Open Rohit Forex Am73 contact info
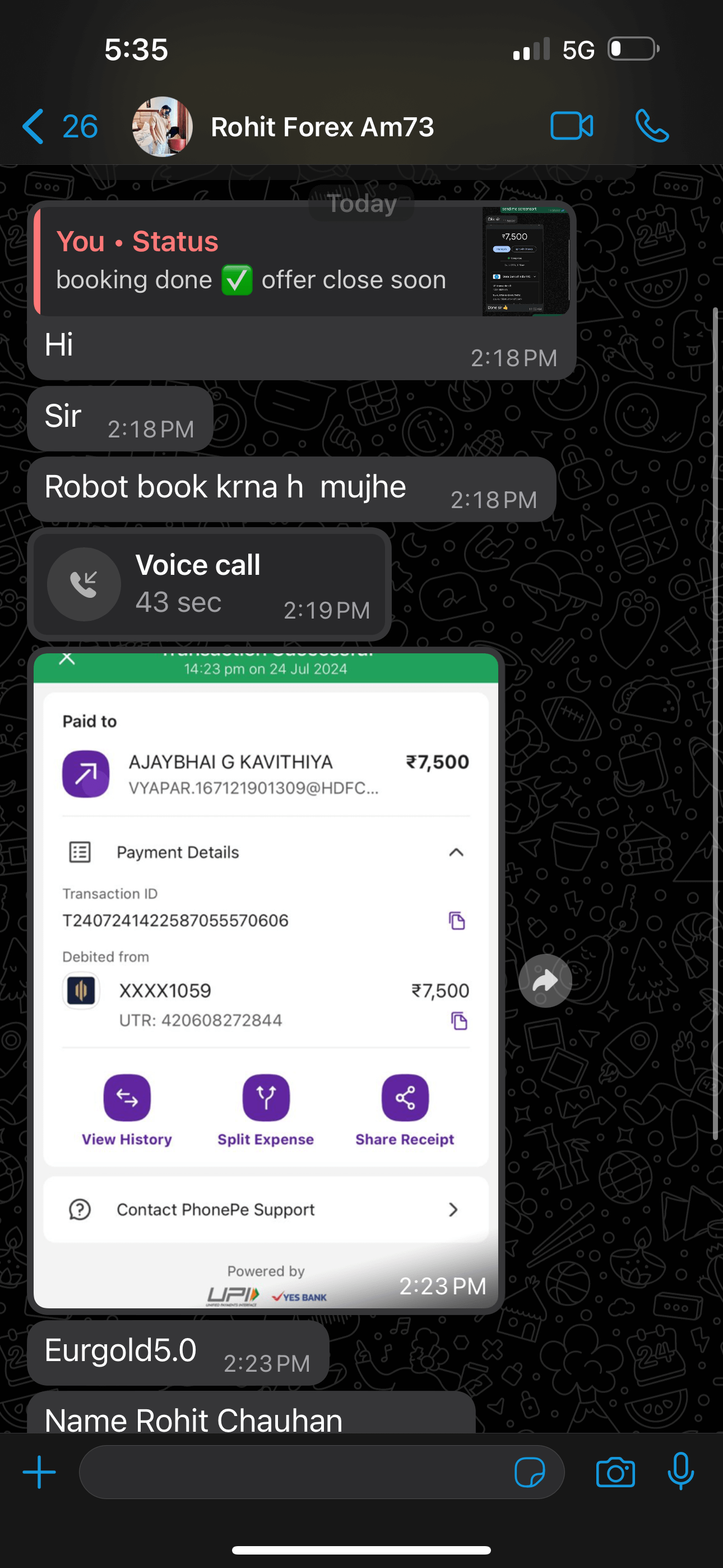This screenshot has width=723, height=1568. 322,127
